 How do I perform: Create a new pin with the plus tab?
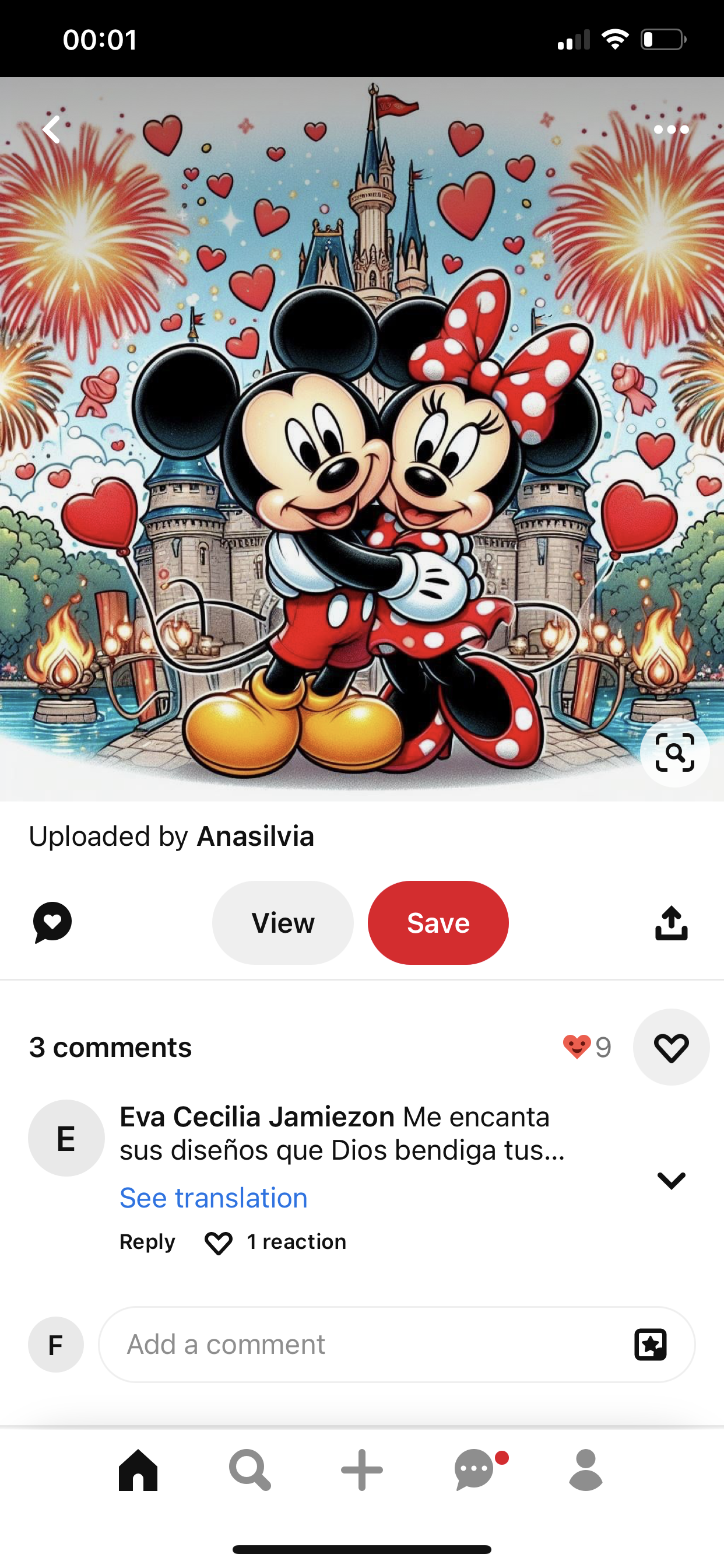click(x=362, y=1470)
